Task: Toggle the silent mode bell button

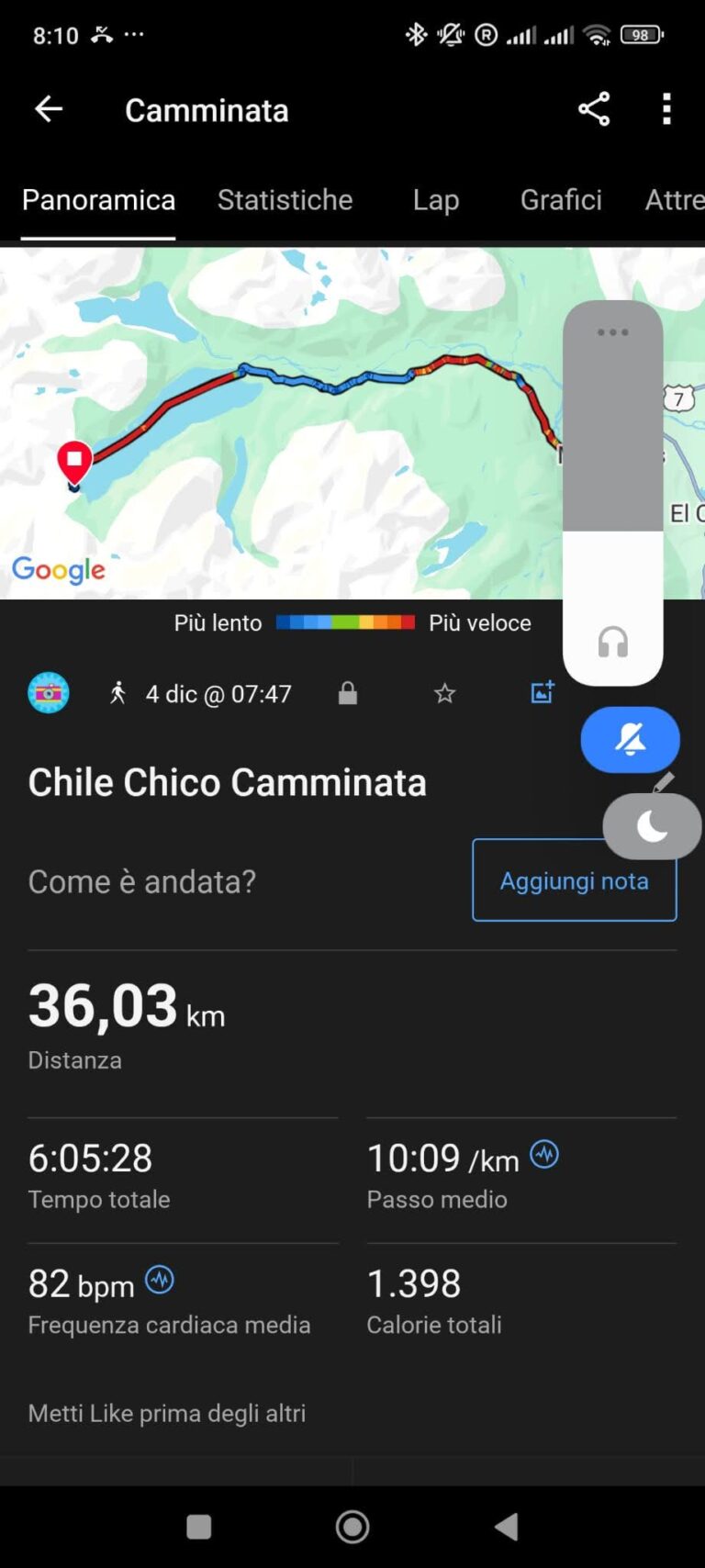Action: click(x=630, y=740)
